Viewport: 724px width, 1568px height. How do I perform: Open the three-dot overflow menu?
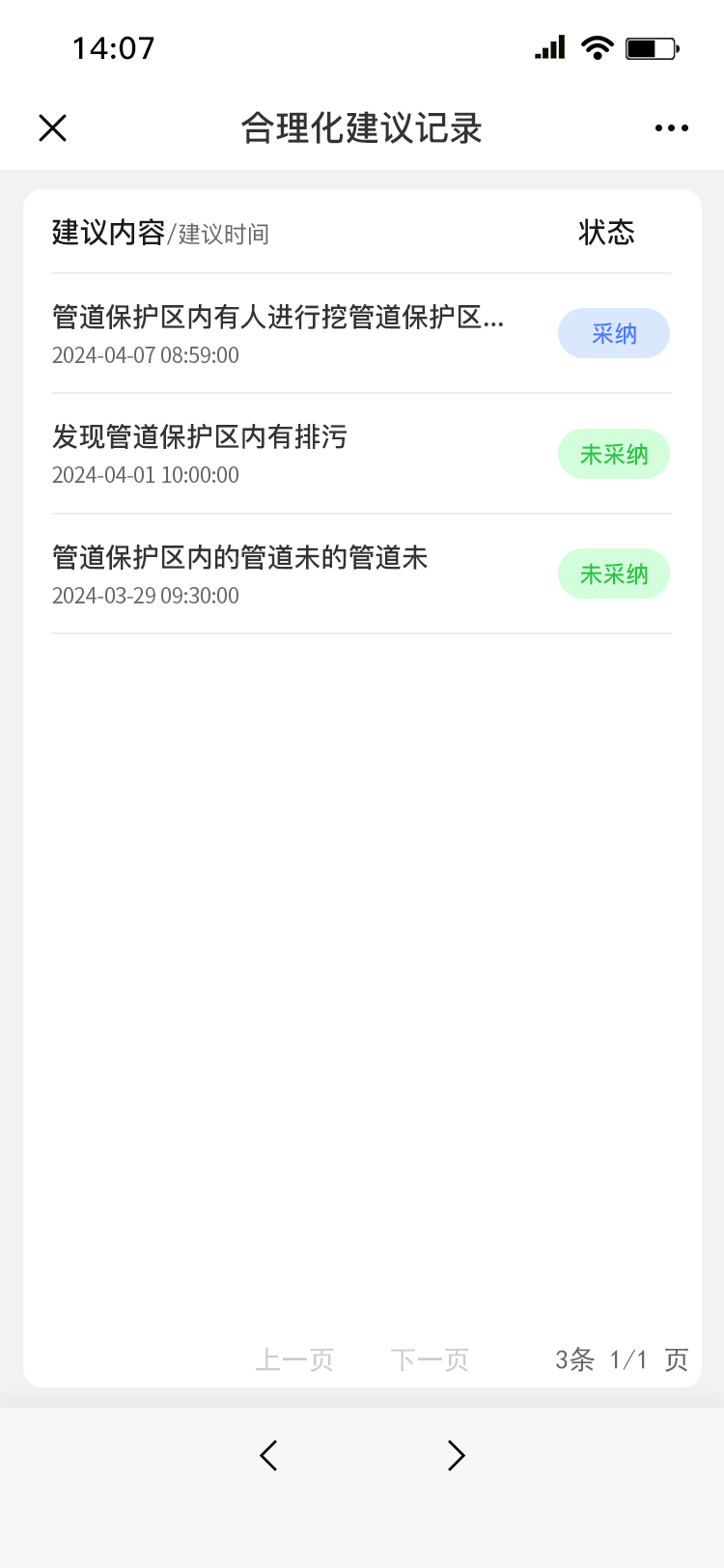coord(671,127)
